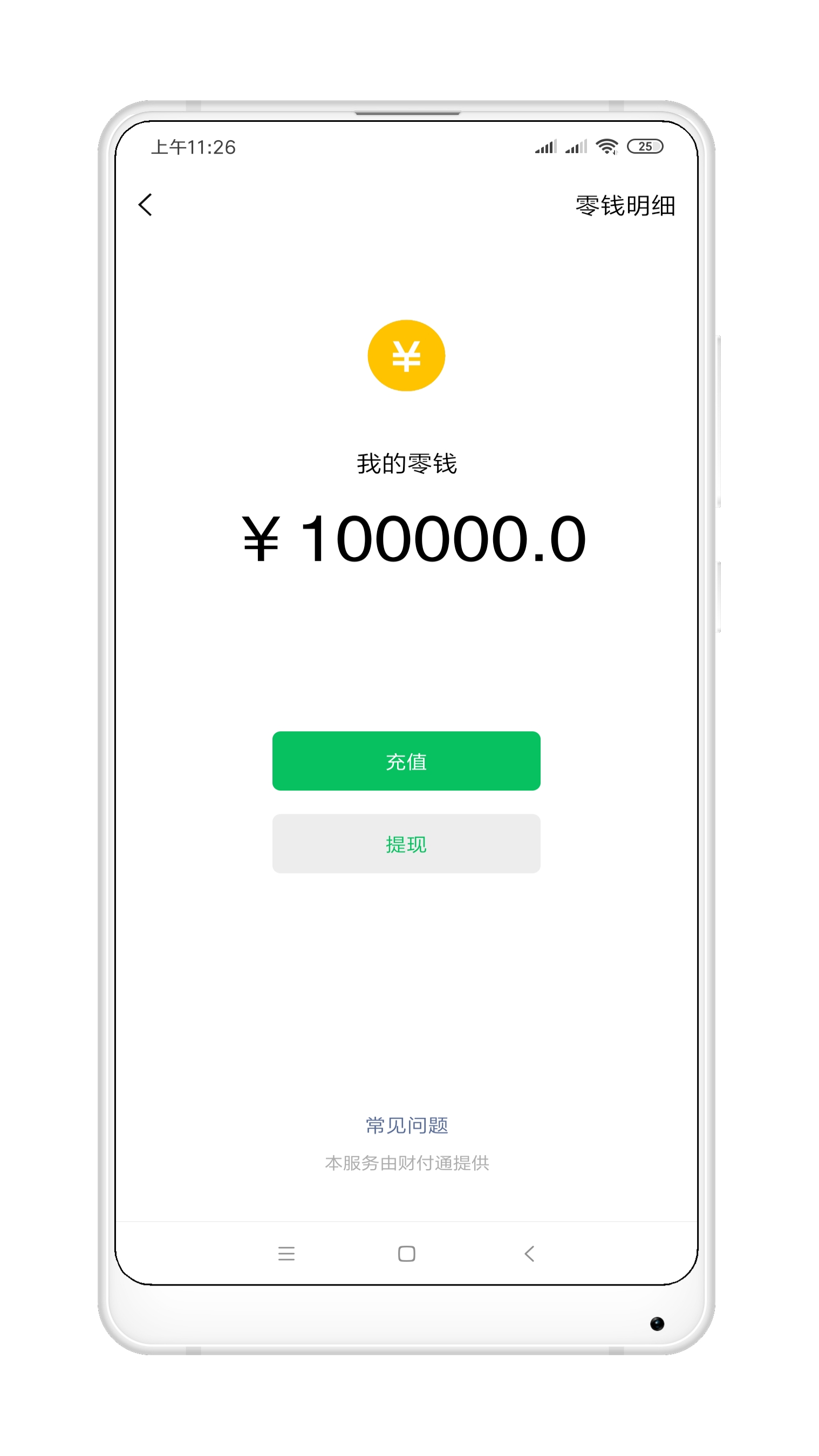Tap the Wi-Fi icon in status bar
The image size is (819, 1456).
click(x=607, y=145)
